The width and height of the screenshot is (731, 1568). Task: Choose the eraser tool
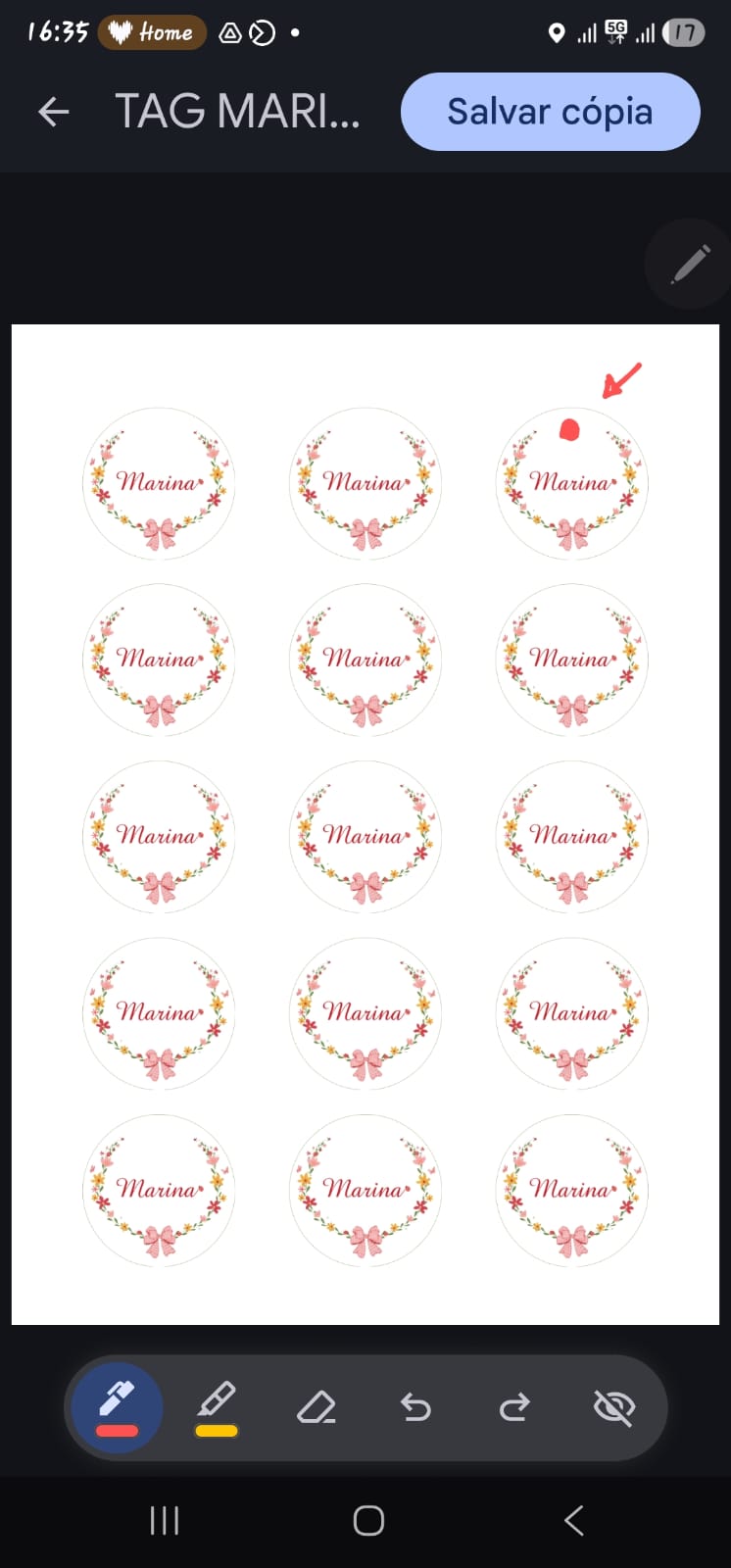pyautogui.click(x=317, y=1408)
